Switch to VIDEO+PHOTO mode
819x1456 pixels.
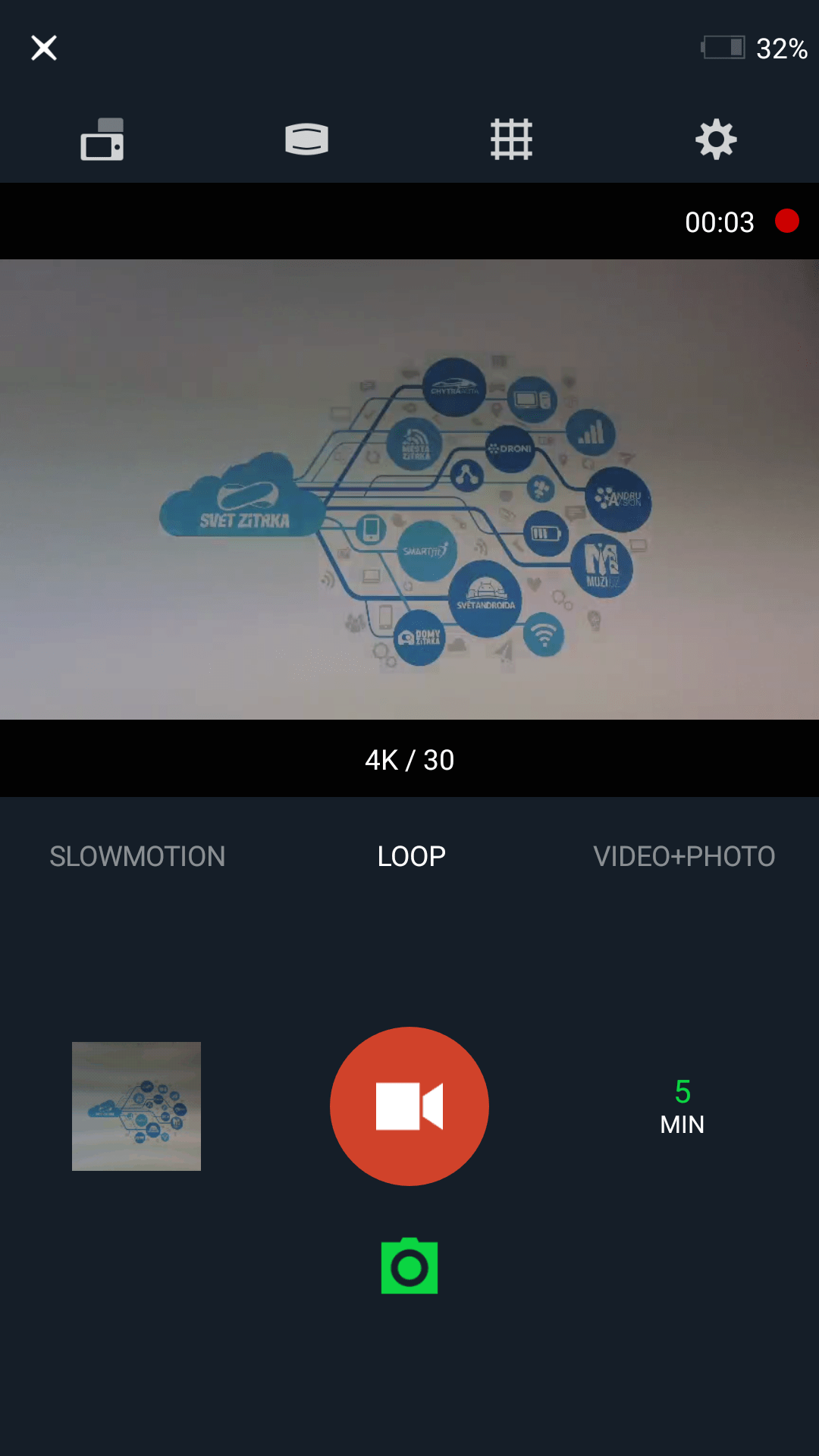click(684, 856)
